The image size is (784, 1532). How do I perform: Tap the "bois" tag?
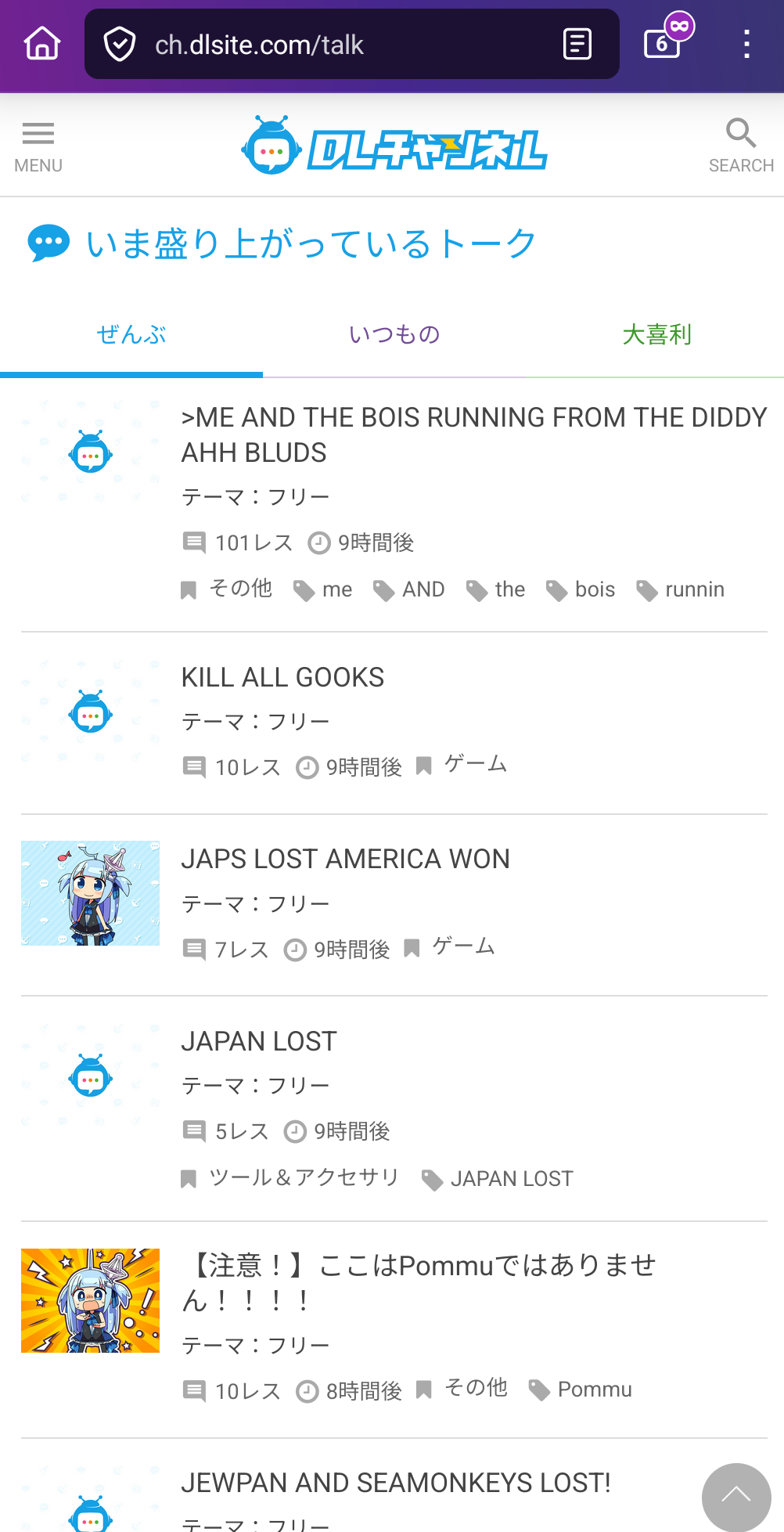click(594, 589)
